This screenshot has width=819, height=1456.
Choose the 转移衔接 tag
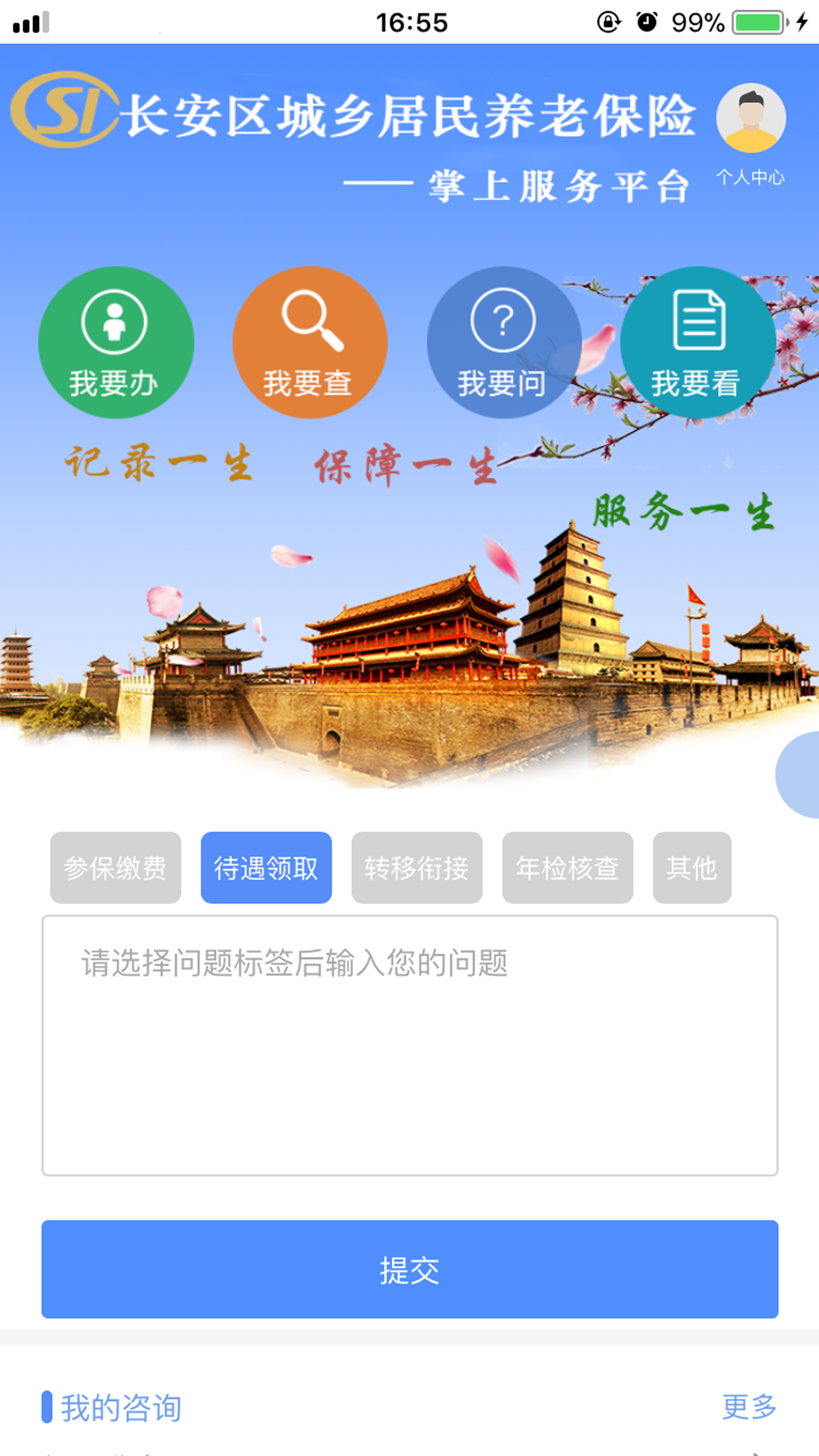(417, 867)
